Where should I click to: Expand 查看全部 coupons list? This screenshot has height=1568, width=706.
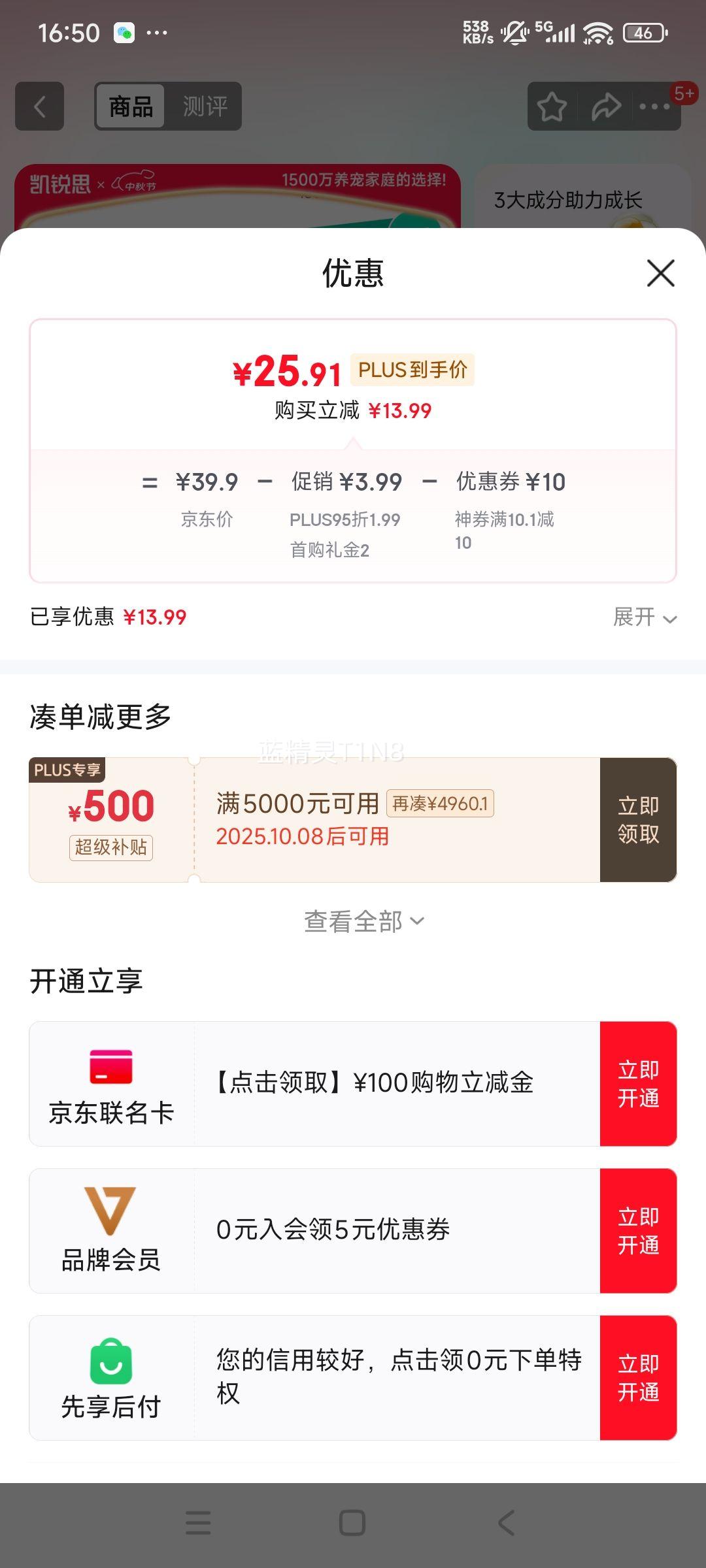(363, 921)
